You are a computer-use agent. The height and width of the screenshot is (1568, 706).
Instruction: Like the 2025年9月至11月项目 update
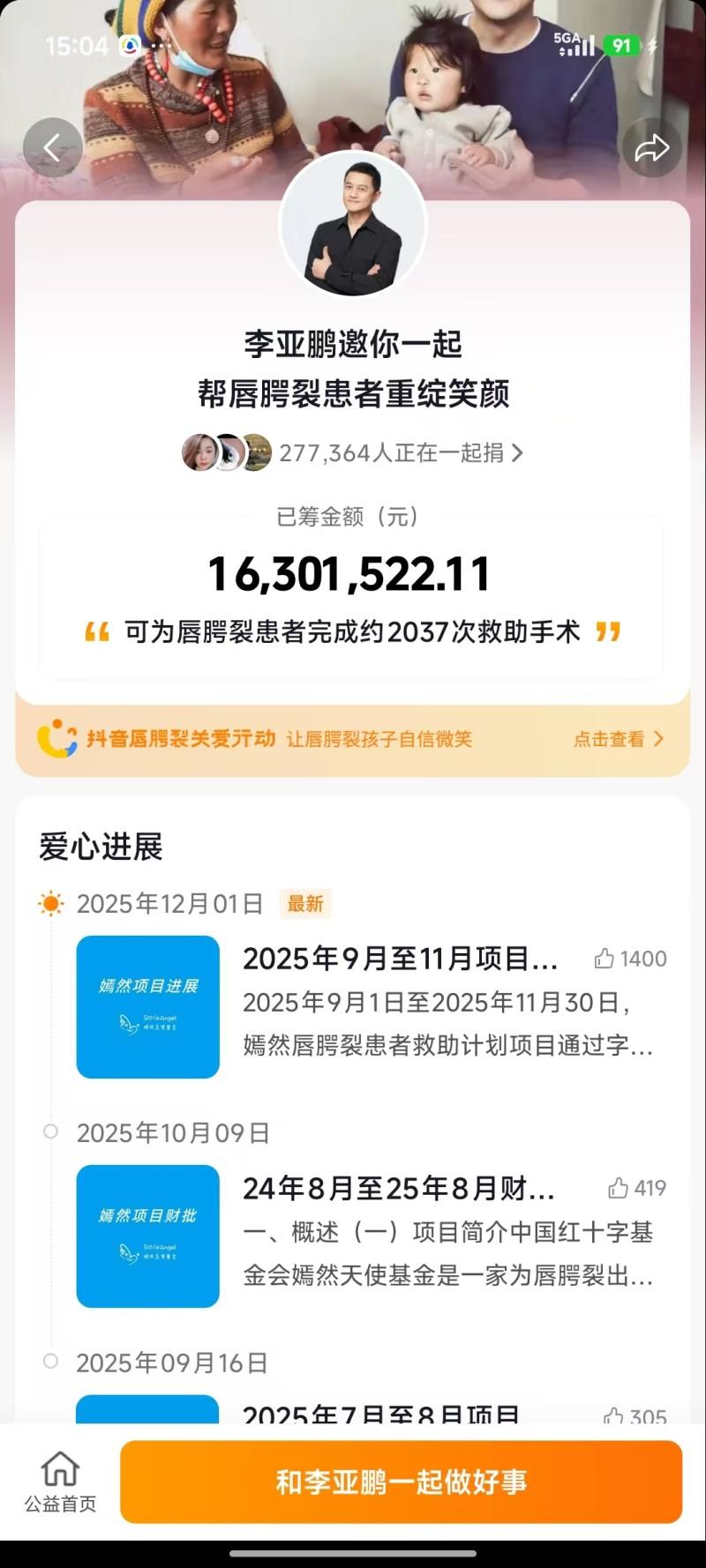tap(630, 959)
